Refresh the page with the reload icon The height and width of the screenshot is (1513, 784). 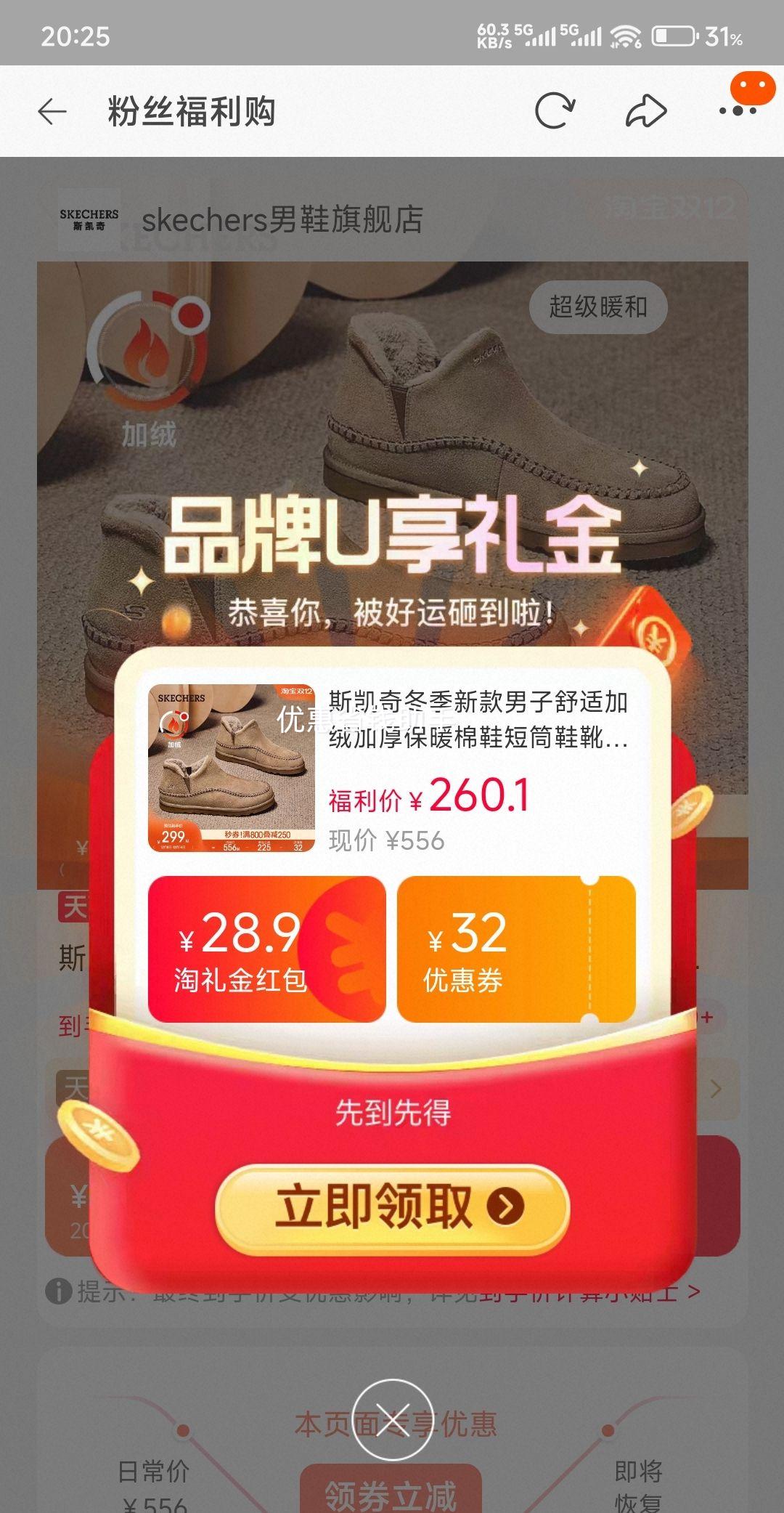point(554,110)
